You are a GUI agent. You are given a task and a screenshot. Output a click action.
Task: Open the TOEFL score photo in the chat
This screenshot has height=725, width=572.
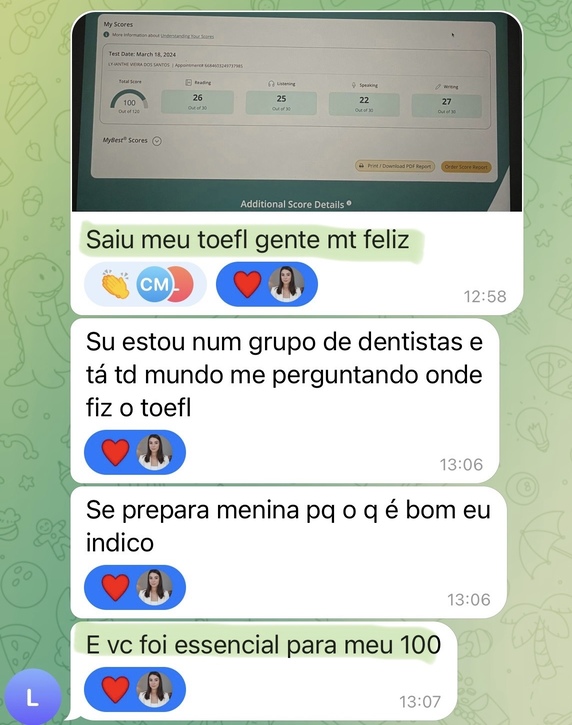tap(297, 111)
